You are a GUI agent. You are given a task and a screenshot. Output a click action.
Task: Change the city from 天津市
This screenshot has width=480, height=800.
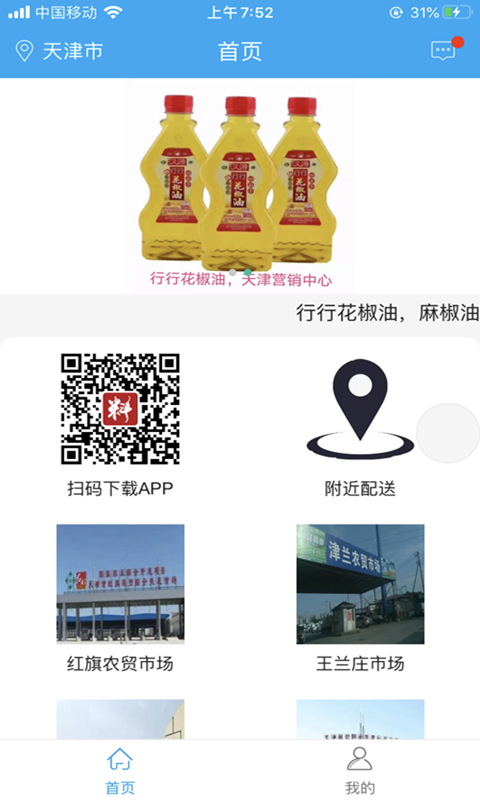[59, 51]
